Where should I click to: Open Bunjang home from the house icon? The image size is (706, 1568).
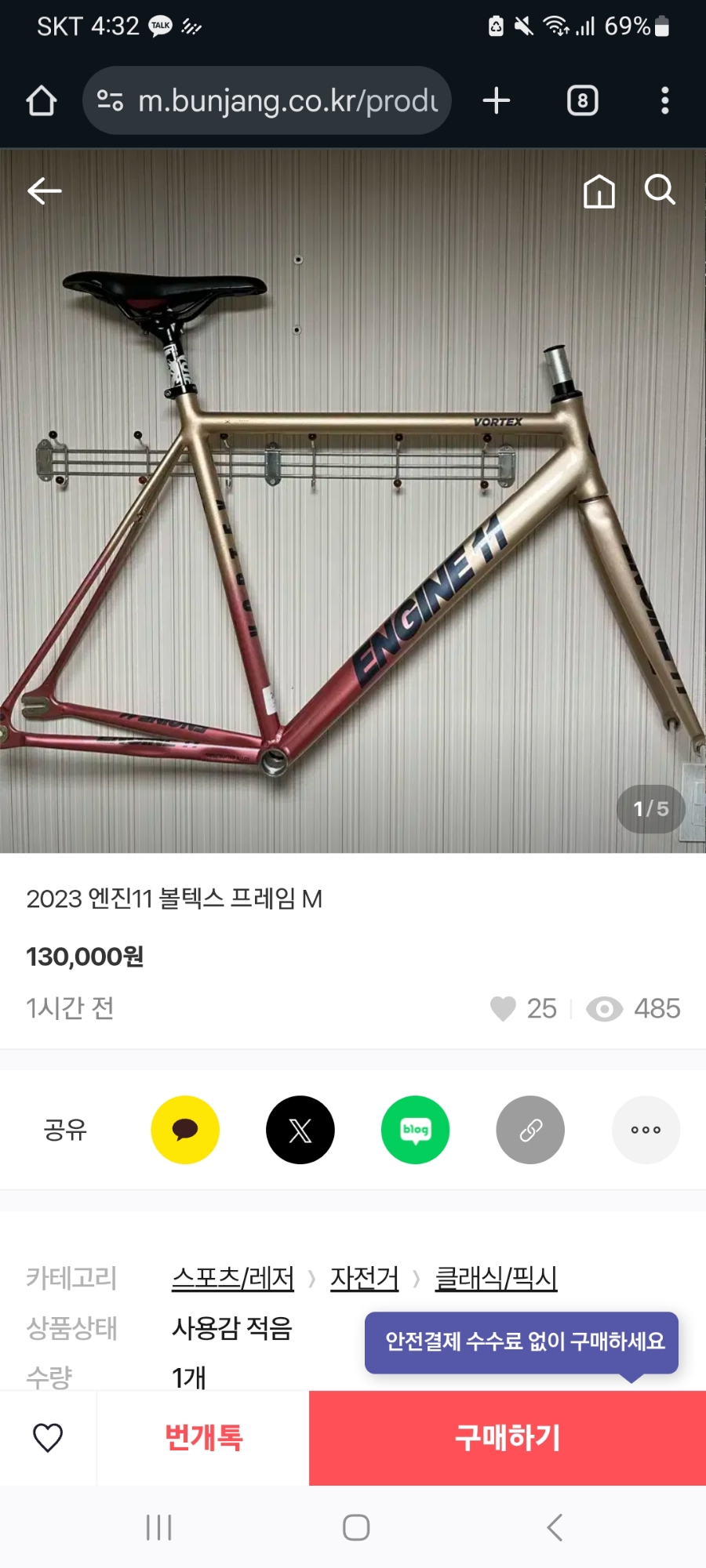[x=599, y=191]
